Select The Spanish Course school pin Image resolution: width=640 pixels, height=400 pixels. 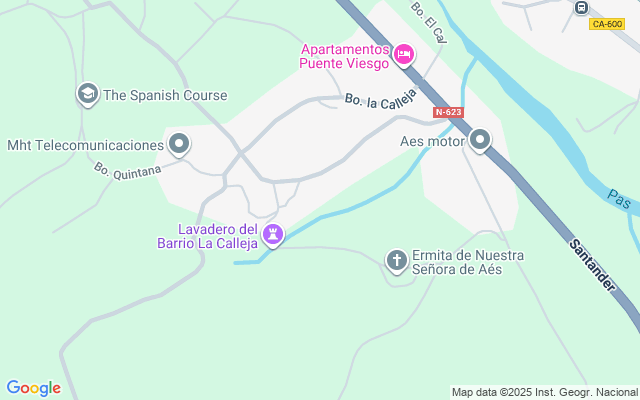point(88,95)
